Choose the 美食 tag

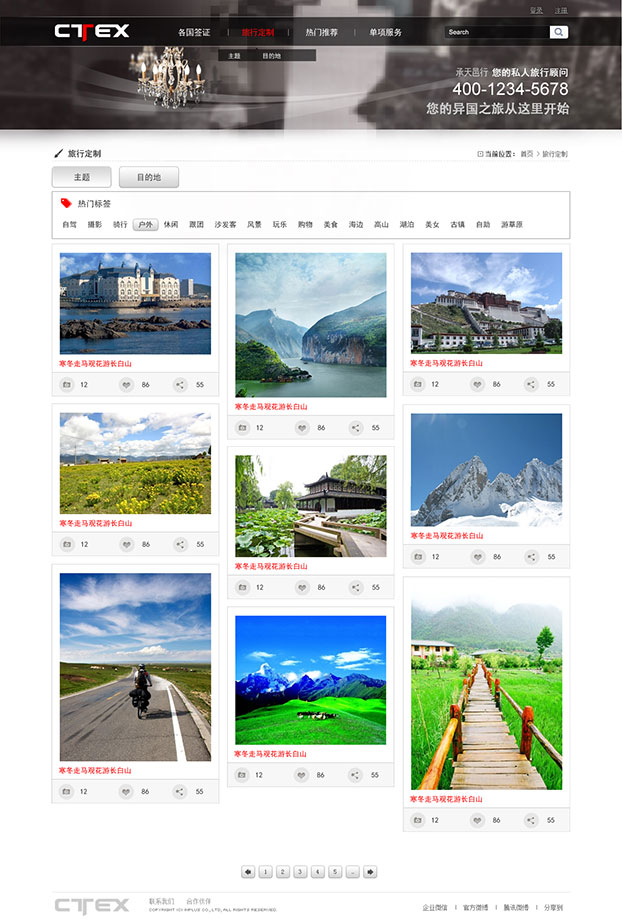pos(330,225)
